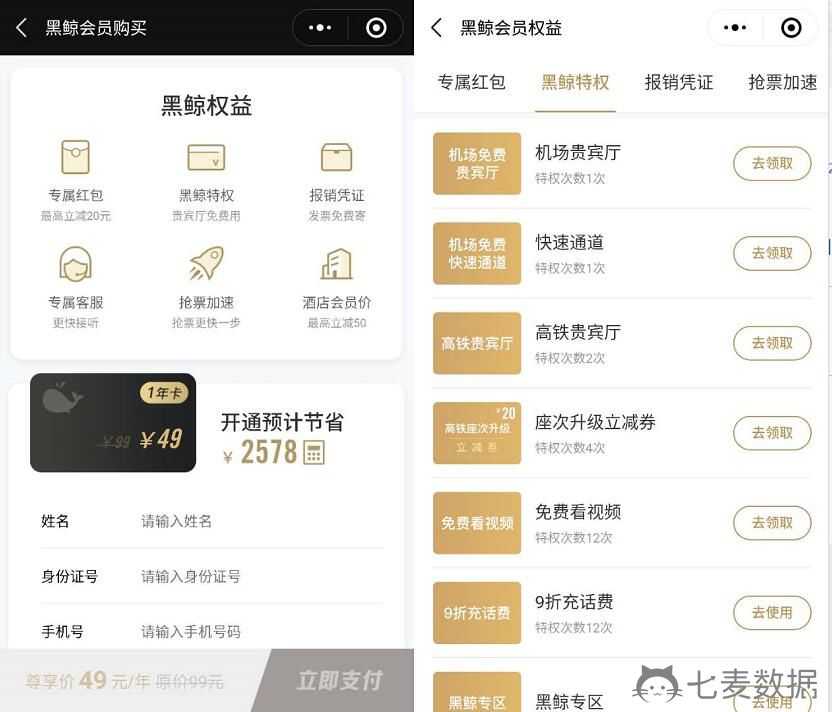The width and height of the screenshot is (832, 712).
Task: Claim the 免费看视频 privilege
Action: point(771,522)
